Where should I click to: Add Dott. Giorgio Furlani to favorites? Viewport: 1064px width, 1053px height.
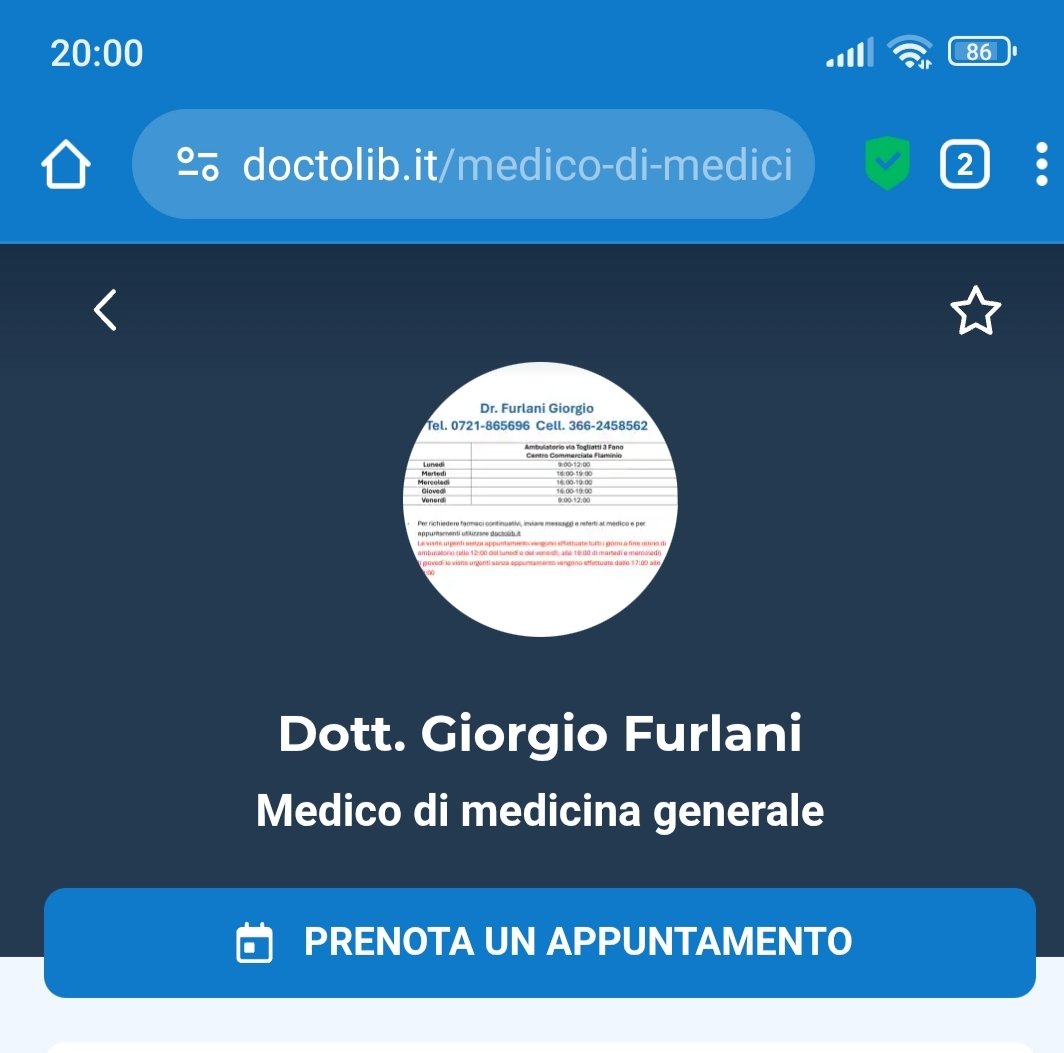[975, 311]
